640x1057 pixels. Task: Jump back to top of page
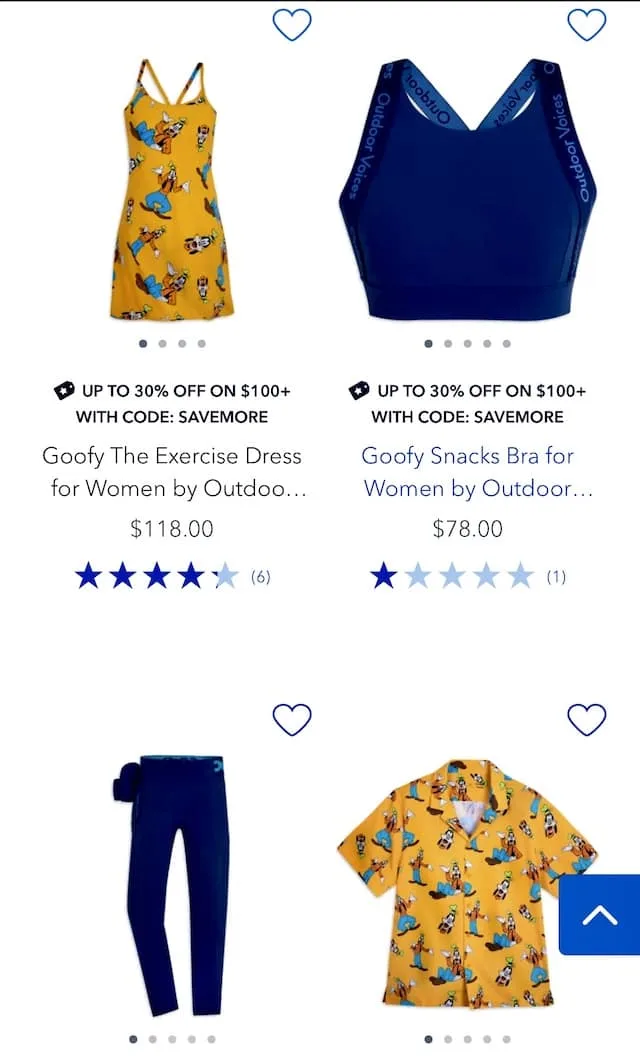599,915
